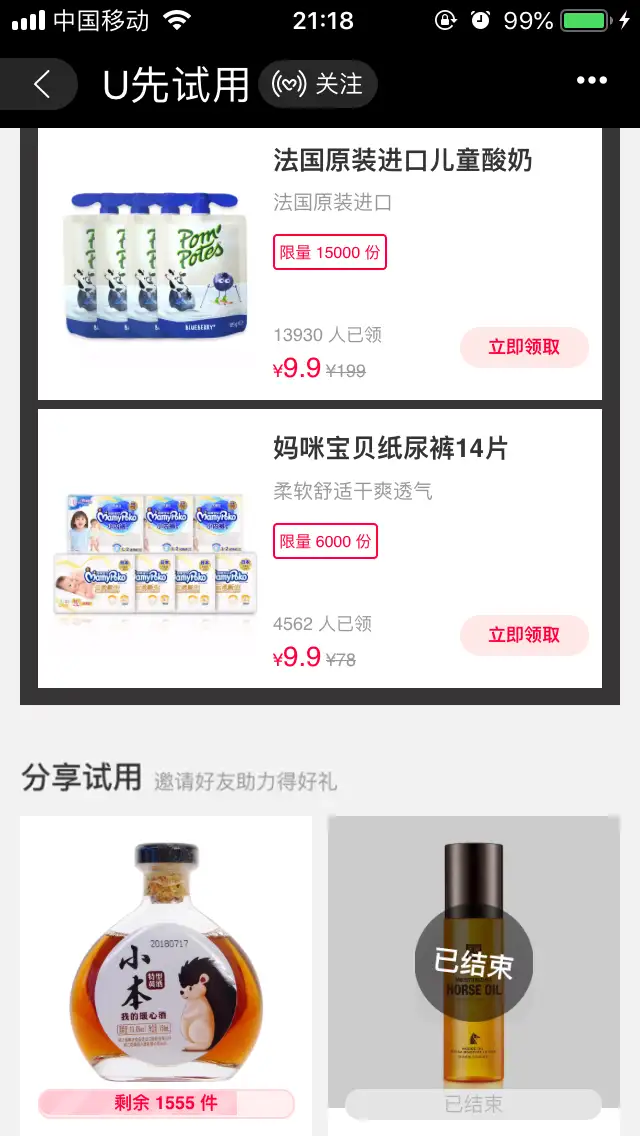Image resolution: width=640 pixels, height=1136 pixels.
Task: Go back using the header arrow
Action: coord(41,84)
